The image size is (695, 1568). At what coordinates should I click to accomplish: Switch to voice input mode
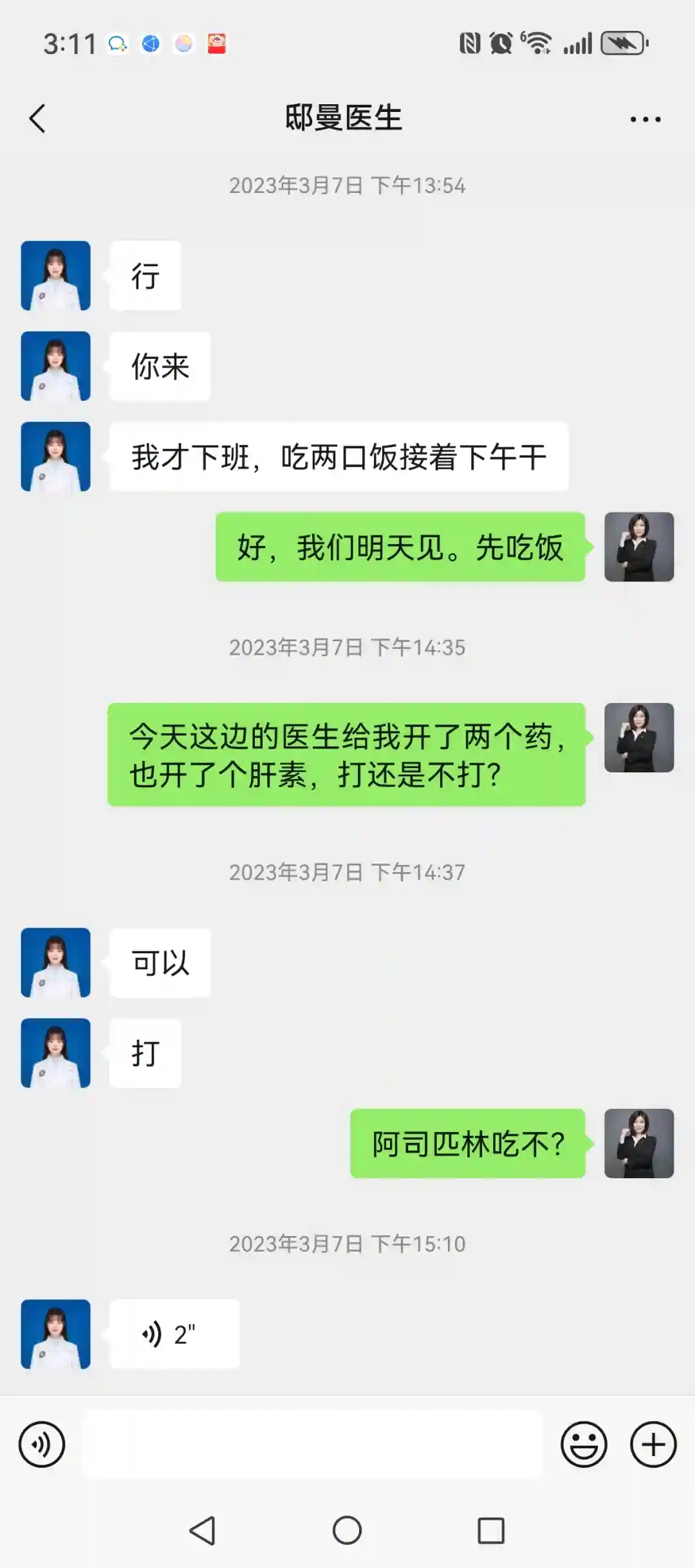(x=42, y=1445)
